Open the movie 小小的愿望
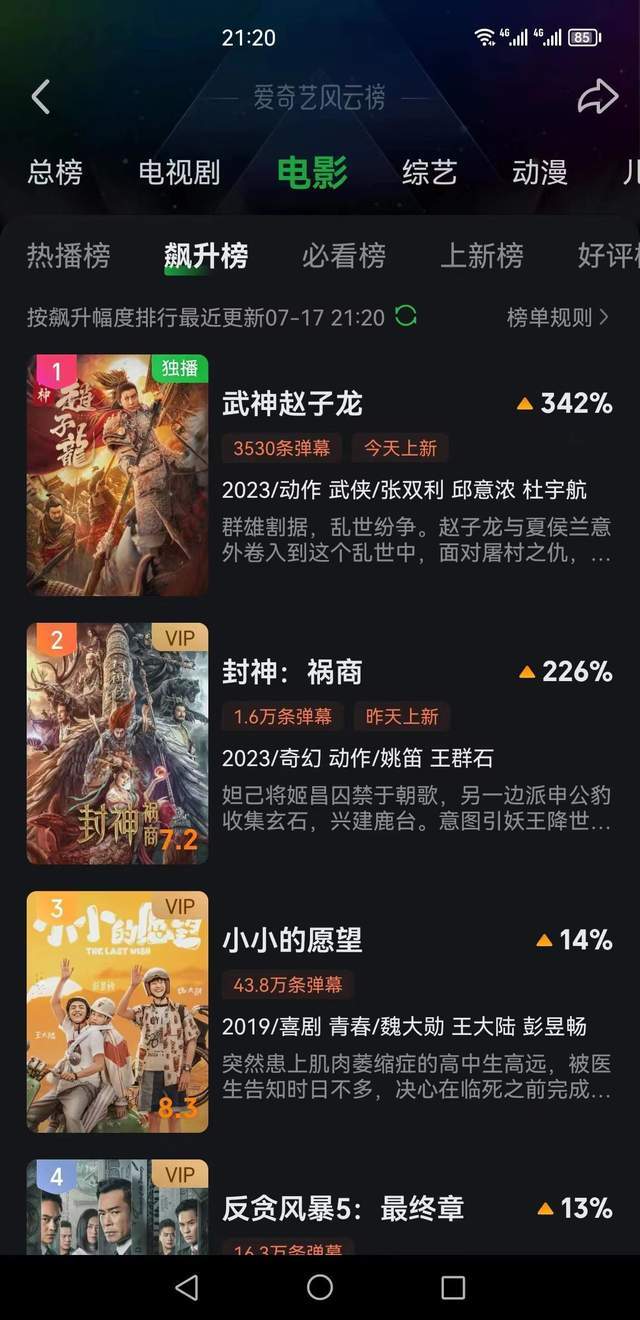The height and width of the screenshot is (1320, 640). (292, 940)
